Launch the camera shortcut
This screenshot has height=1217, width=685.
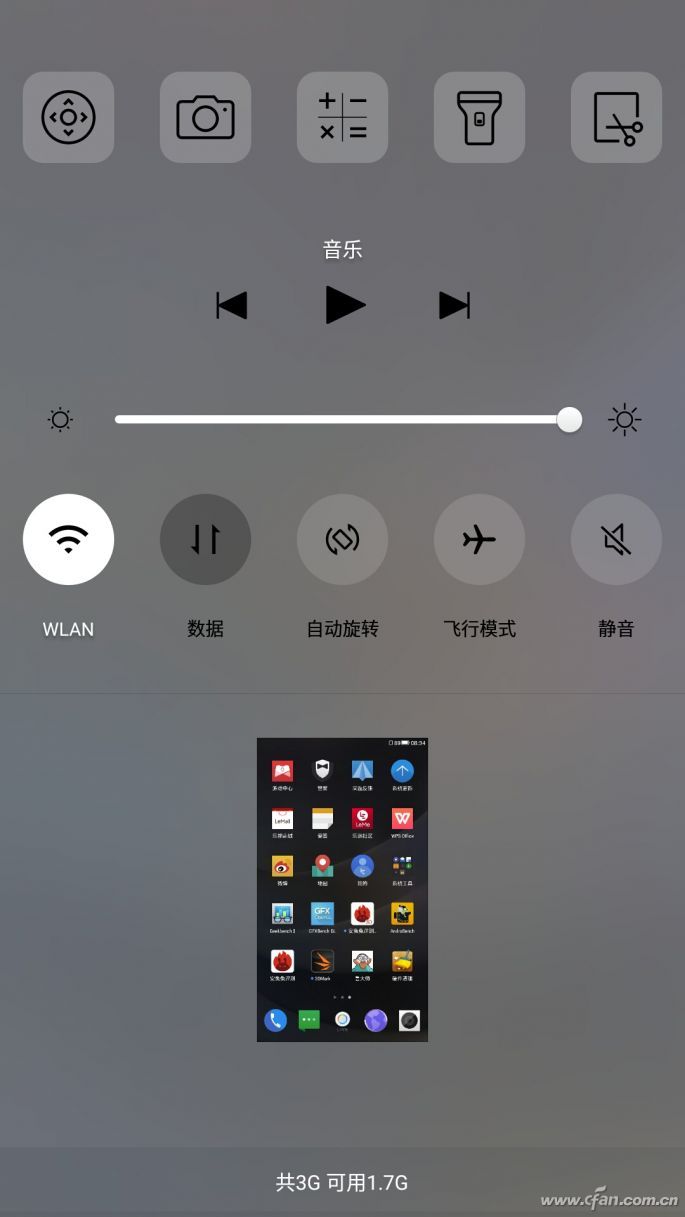tap(205, 117)
